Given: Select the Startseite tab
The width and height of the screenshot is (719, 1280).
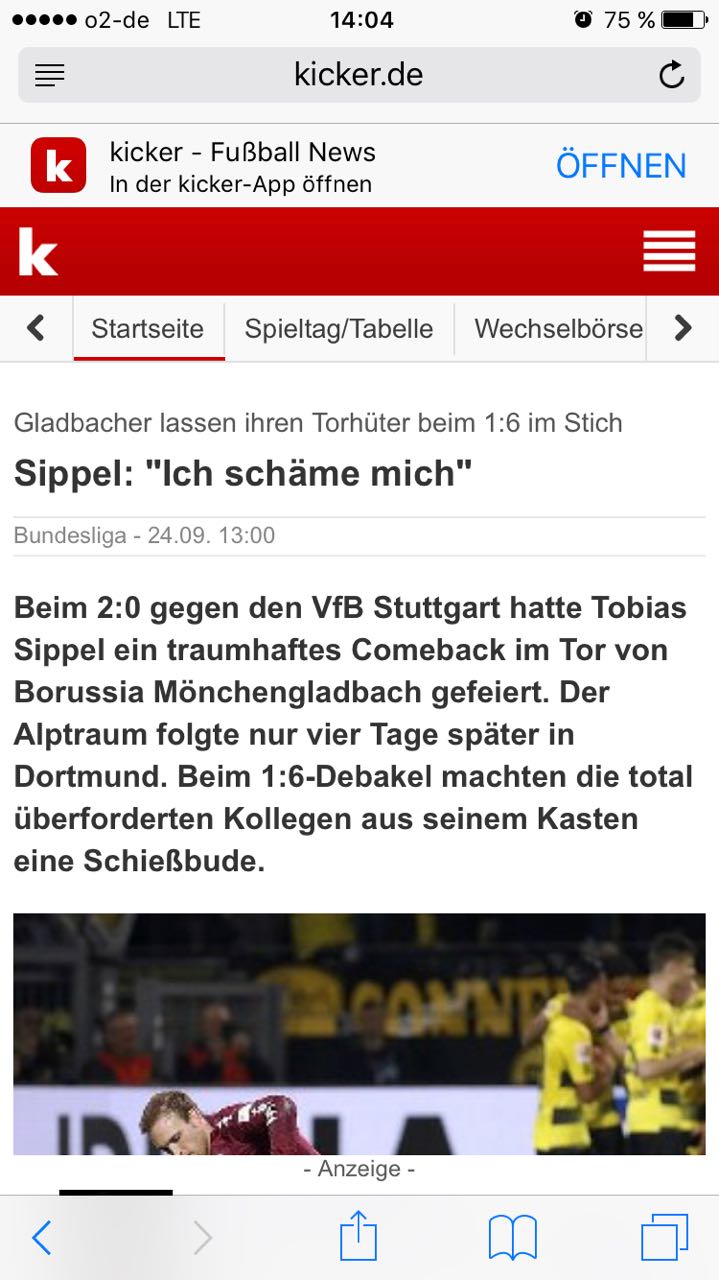Looking at the screenshot, I should coord(148,329).
